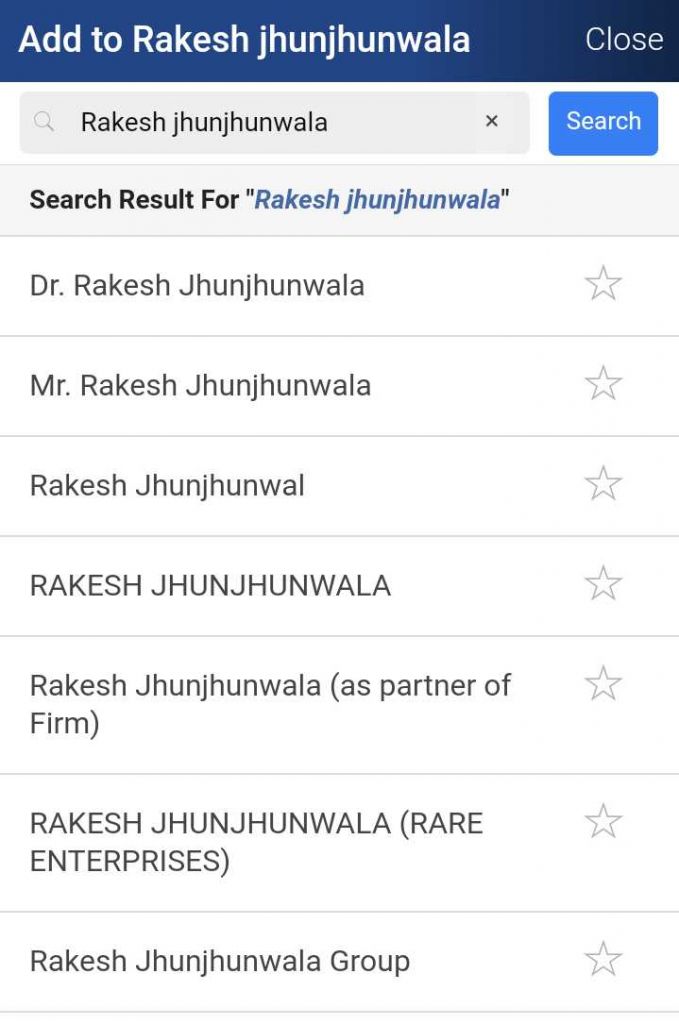Star the all-caps RAKESH JHUNJHUNWALA entry
The image size is (679, 1024).
click(603, 584)
